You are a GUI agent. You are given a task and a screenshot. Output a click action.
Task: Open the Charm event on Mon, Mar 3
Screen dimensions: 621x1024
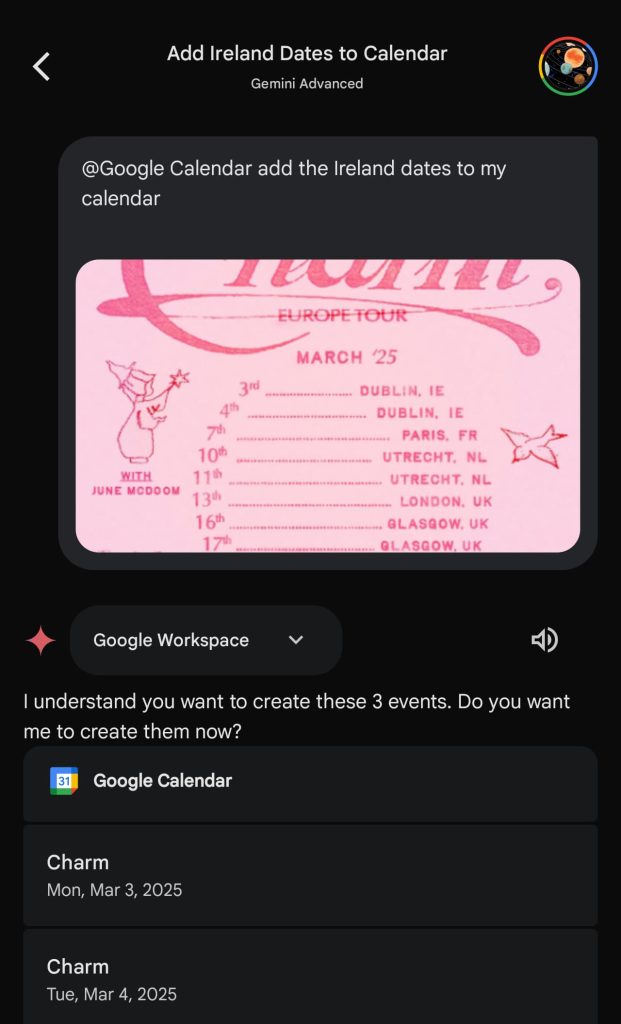pyautogui.click(x=310, y=875)
